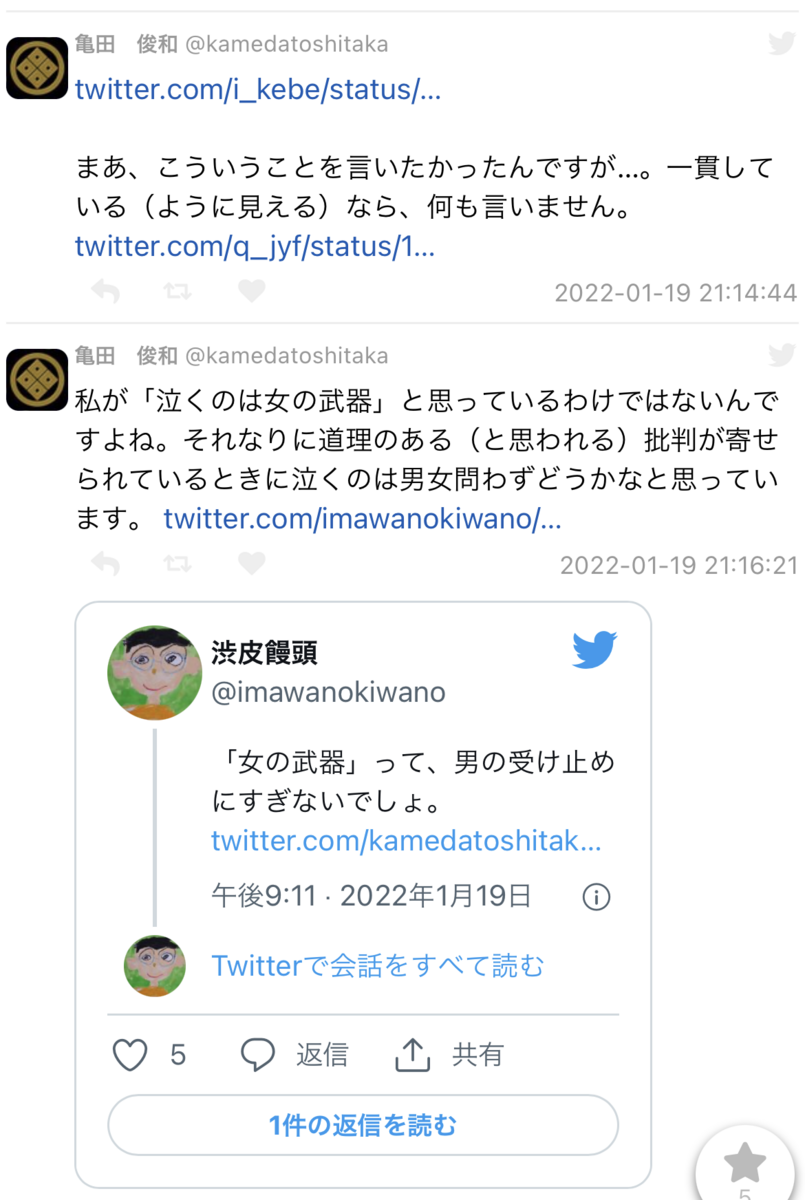This screenshot has width=805, height=1200.
Task: Retweet the 21:14:44 tweet
Action: click(178, 292)
